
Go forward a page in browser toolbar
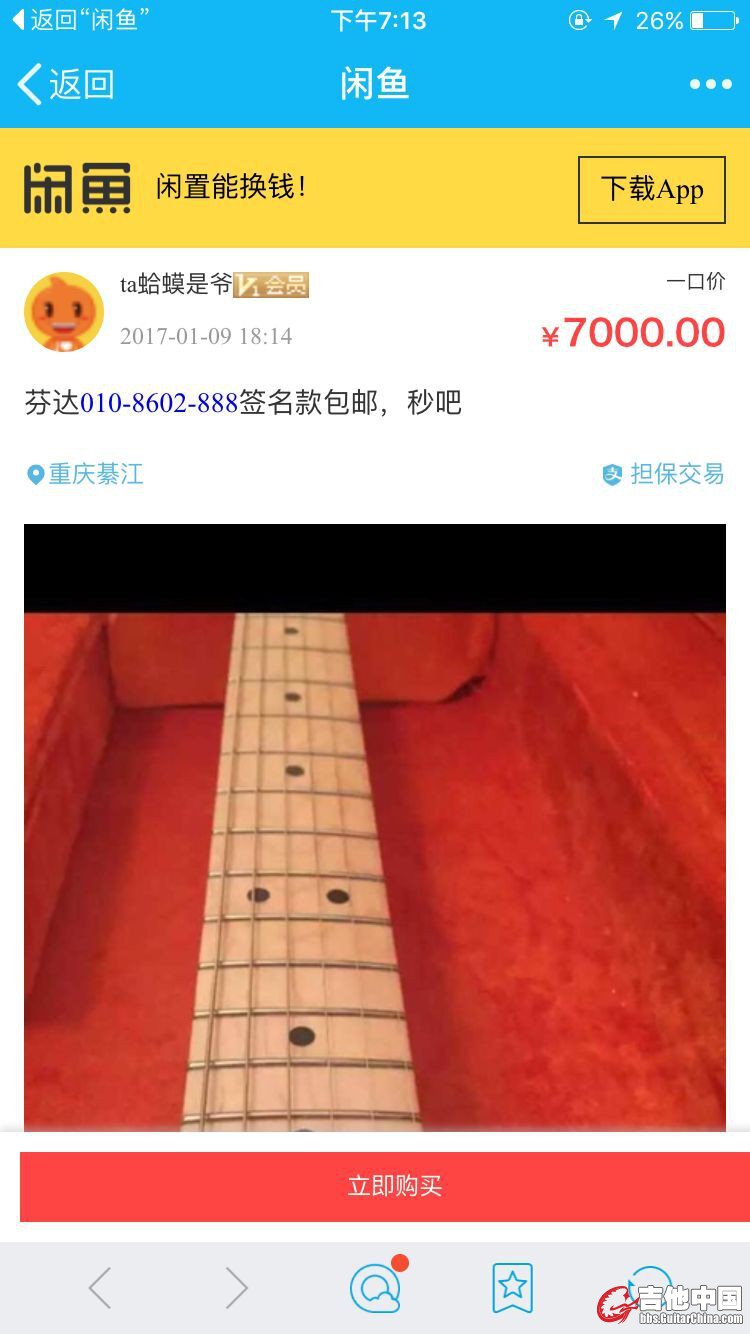[236, 1288]
